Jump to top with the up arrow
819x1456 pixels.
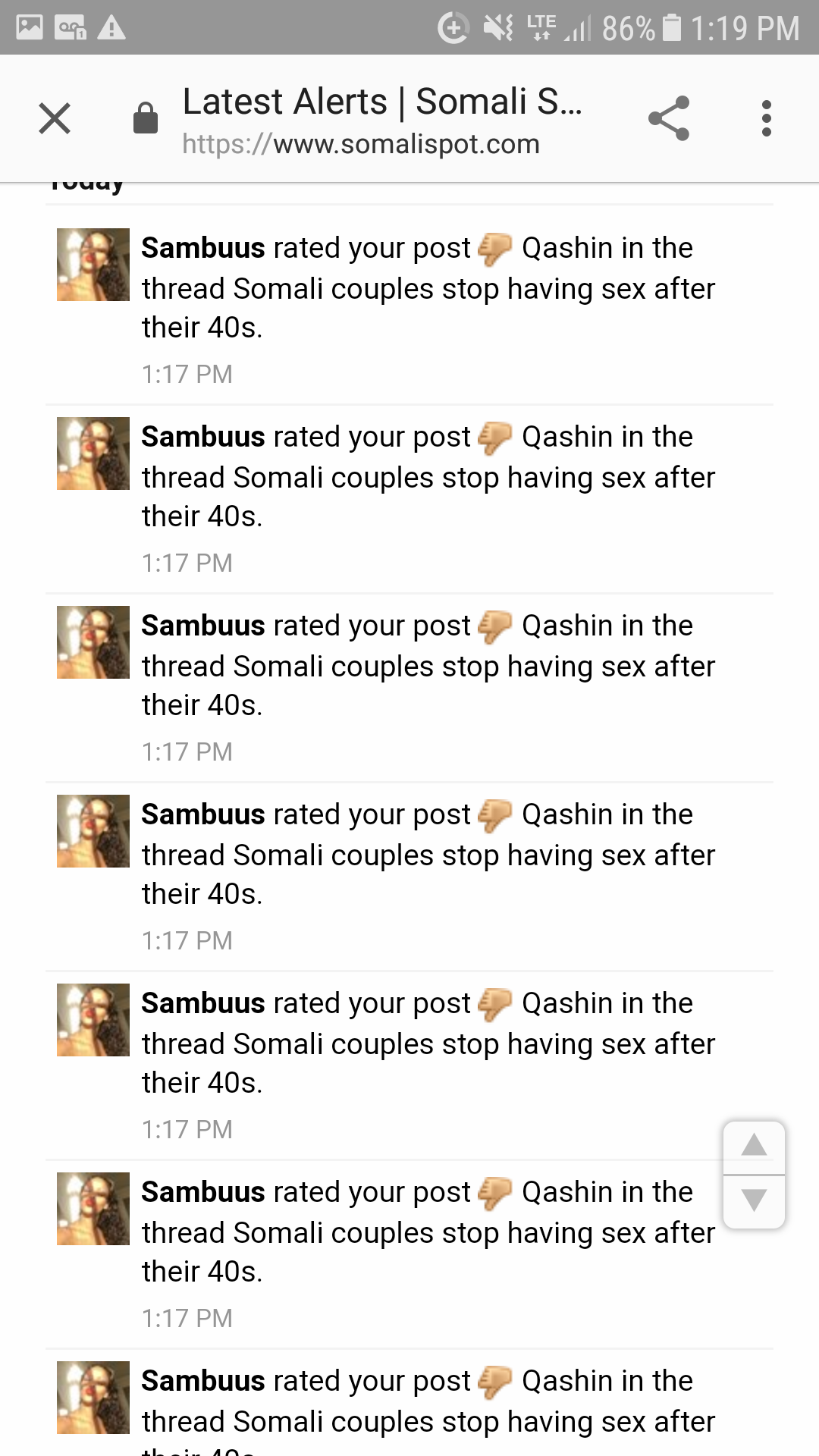coord(754,1146)
